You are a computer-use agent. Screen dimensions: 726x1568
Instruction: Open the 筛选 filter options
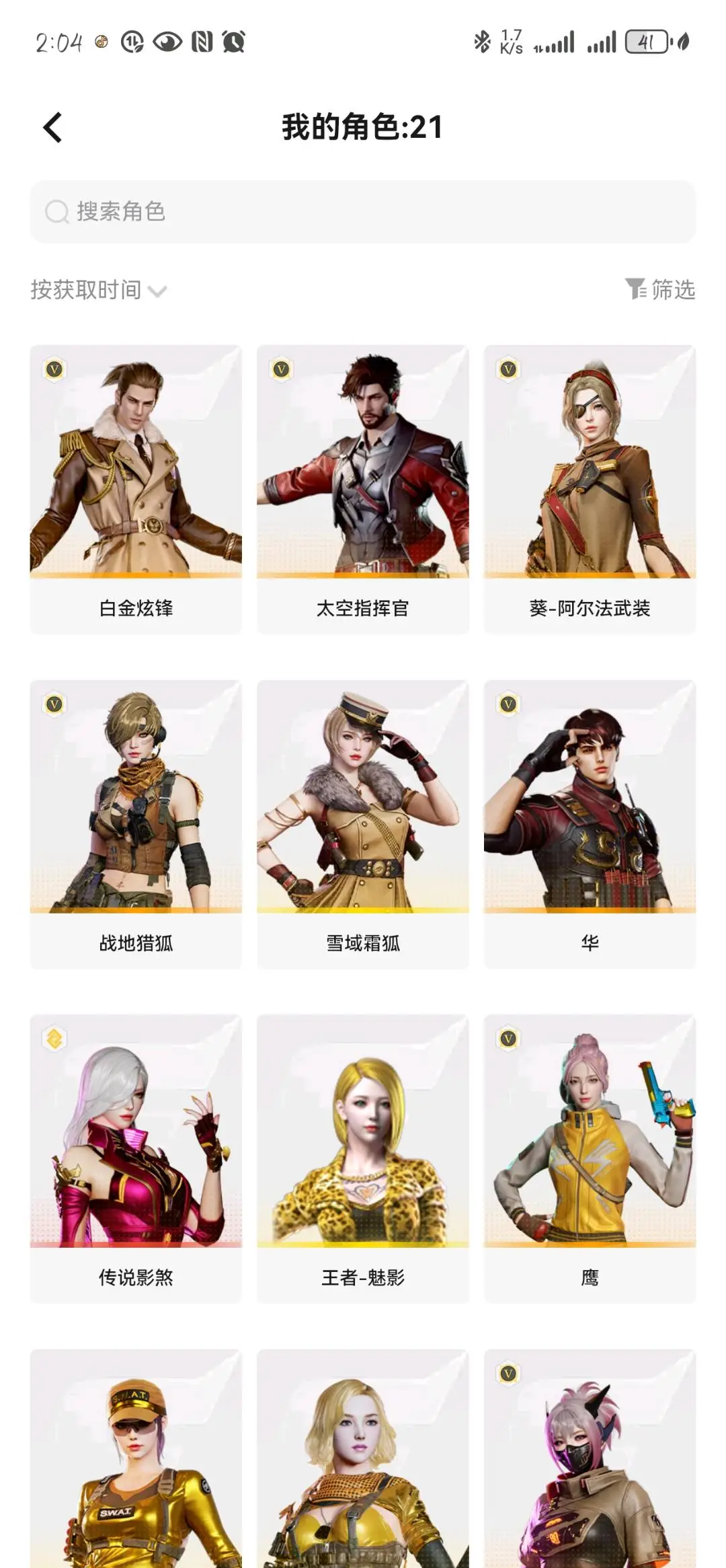(660, 289)
